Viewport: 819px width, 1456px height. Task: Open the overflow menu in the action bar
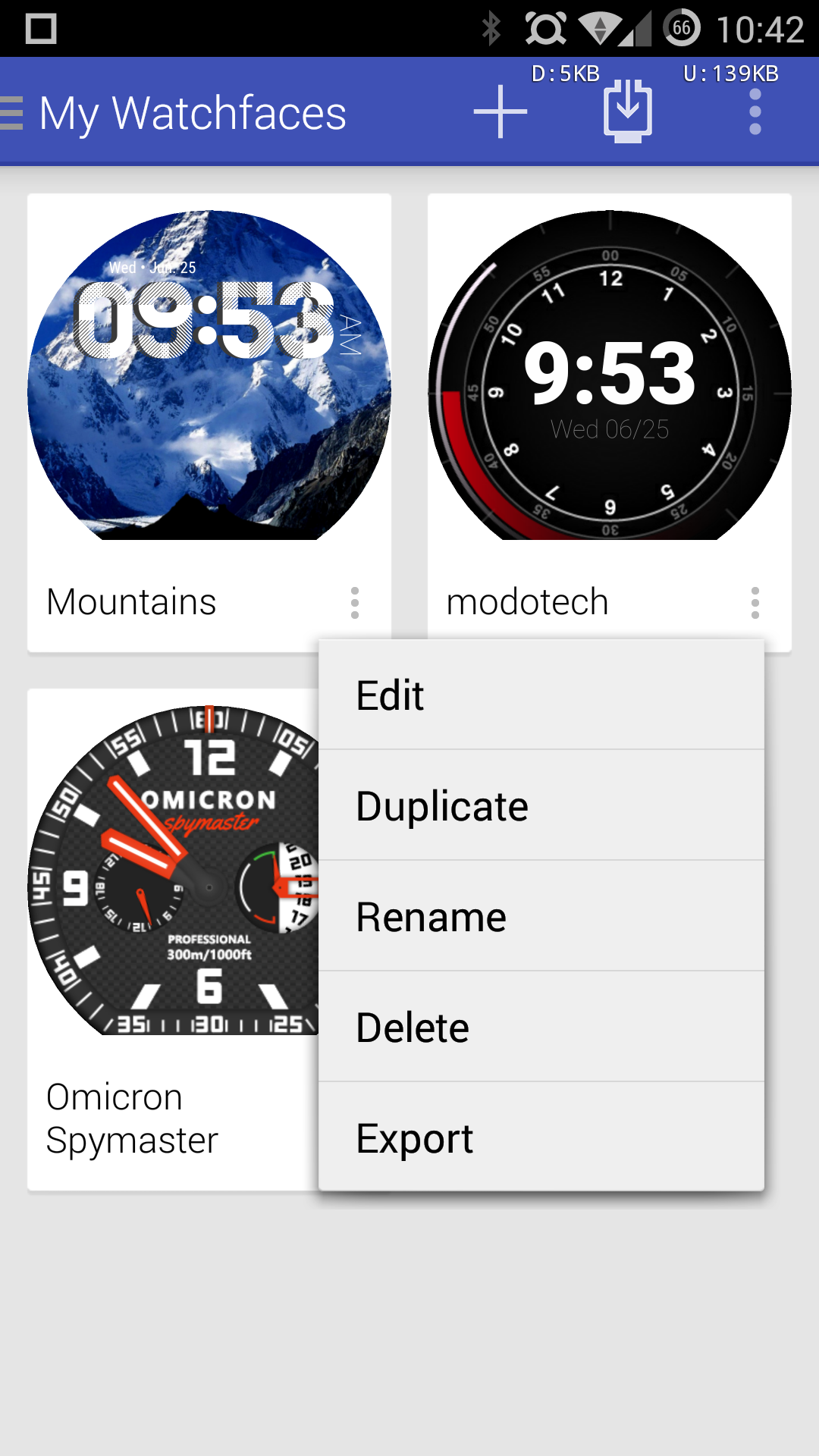(755, 112)
